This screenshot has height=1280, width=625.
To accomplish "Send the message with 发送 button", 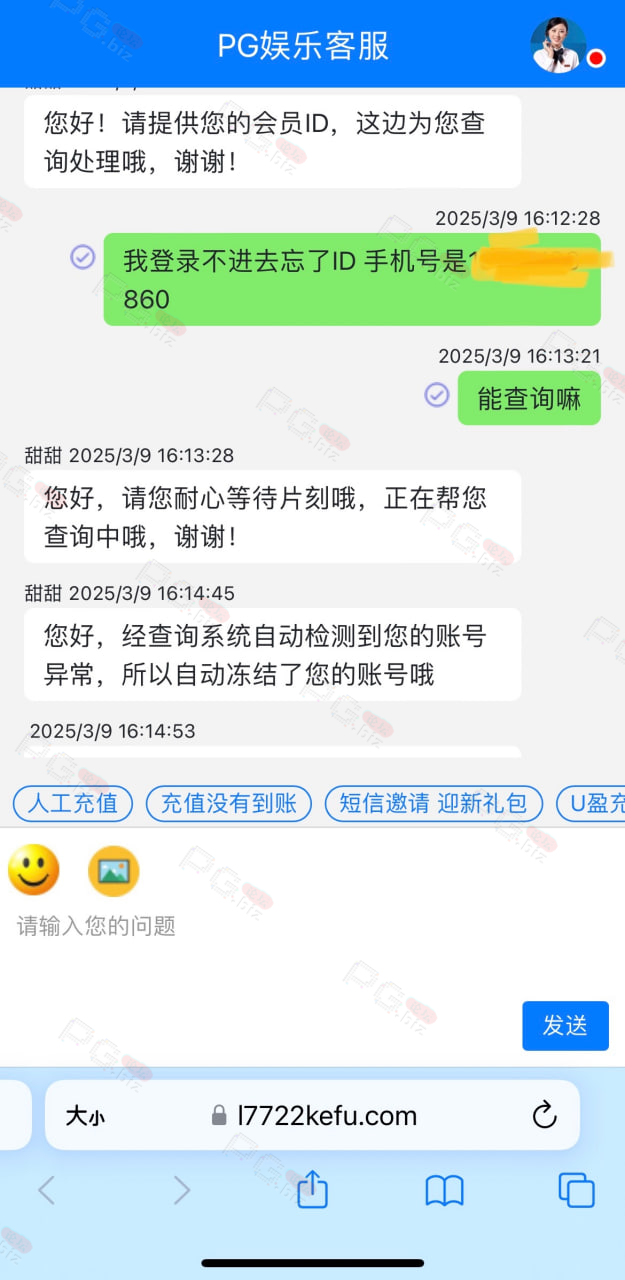I will (565, 1025).
